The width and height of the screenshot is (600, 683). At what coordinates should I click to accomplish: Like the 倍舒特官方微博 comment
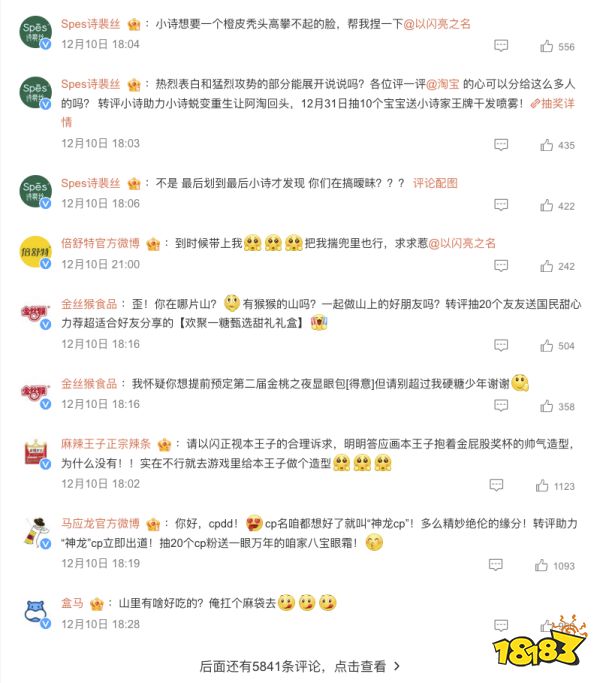point(546,266)
